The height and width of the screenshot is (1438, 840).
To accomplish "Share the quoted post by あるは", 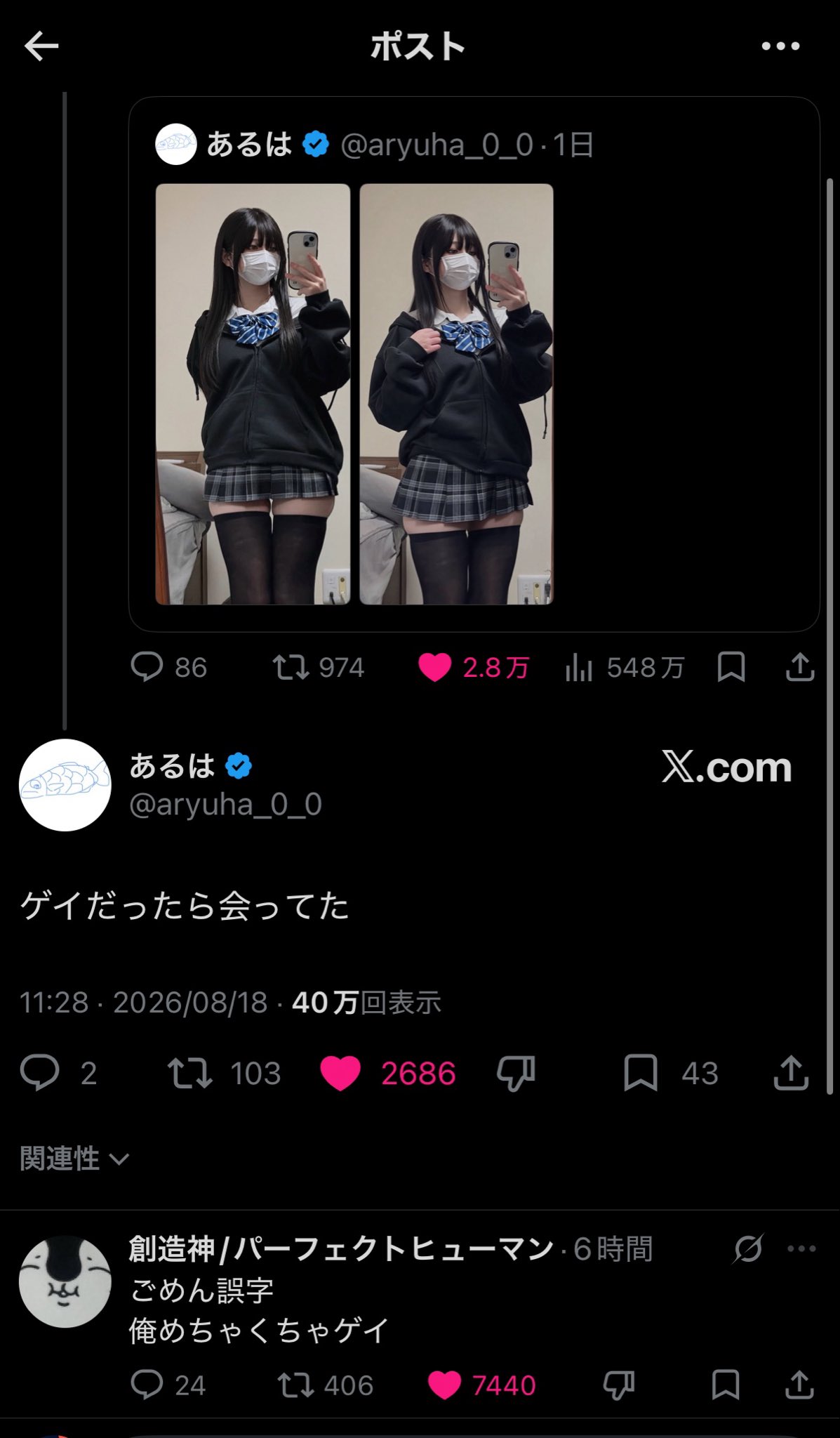I will [x=800, y=667].
